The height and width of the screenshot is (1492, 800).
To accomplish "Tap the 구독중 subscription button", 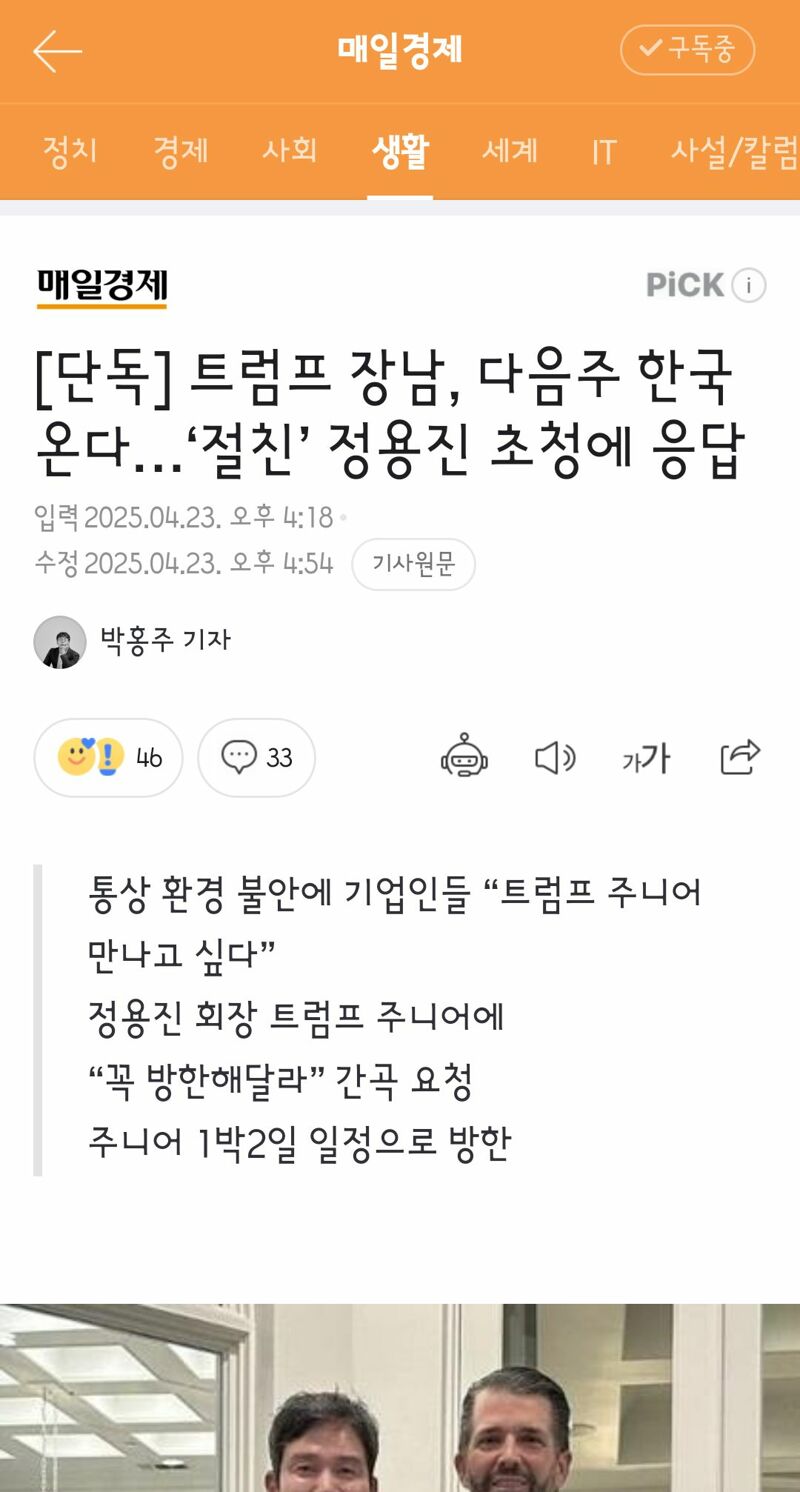I will tap(687, 50).
